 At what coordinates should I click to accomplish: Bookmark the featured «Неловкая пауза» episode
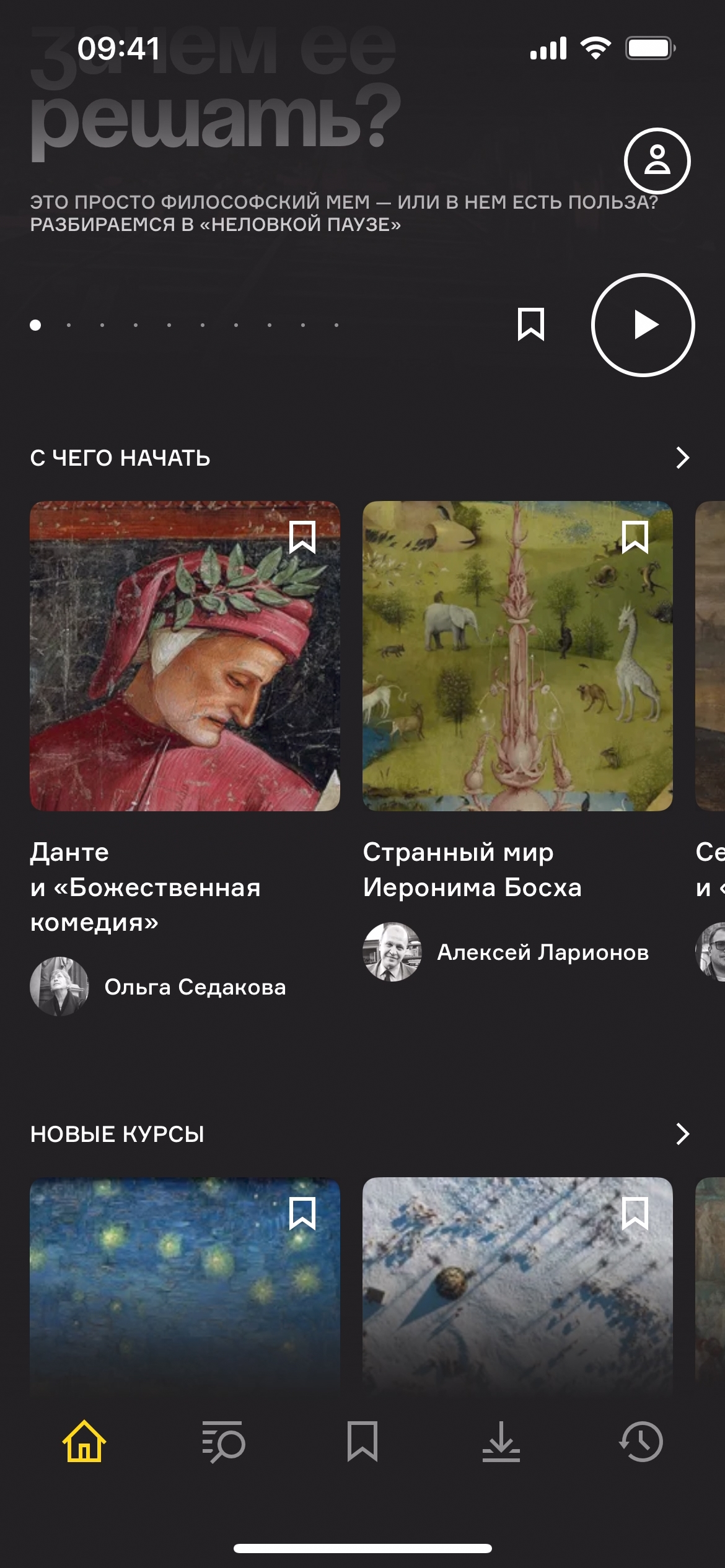pos(531,324)
